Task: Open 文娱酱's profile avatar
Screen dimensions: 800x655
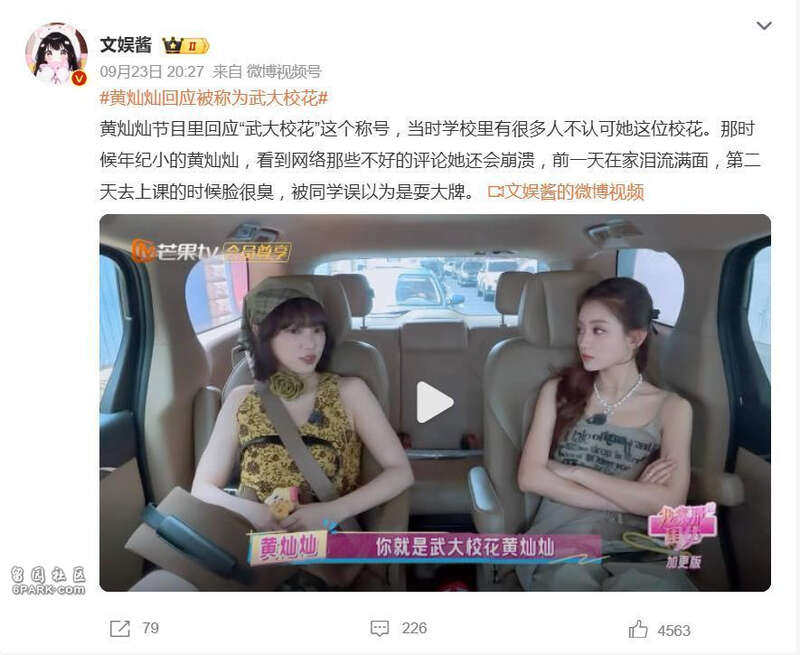Action: coord(56,53)
